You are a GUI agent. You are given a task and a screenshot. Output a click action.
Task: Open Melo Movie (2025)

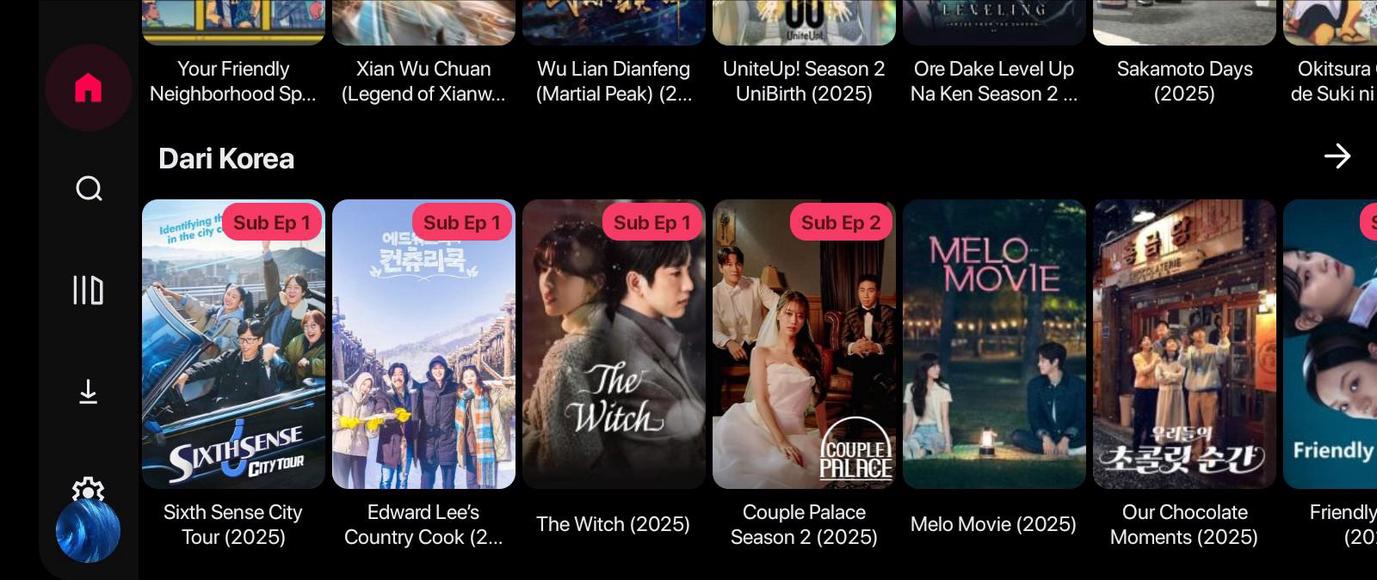[994, 344]
